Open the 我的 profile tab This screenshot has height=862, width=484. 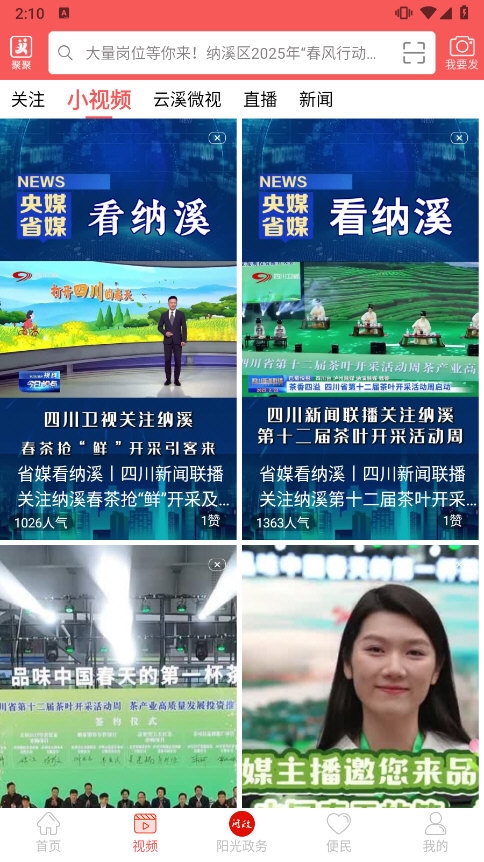tap(435, 832)
